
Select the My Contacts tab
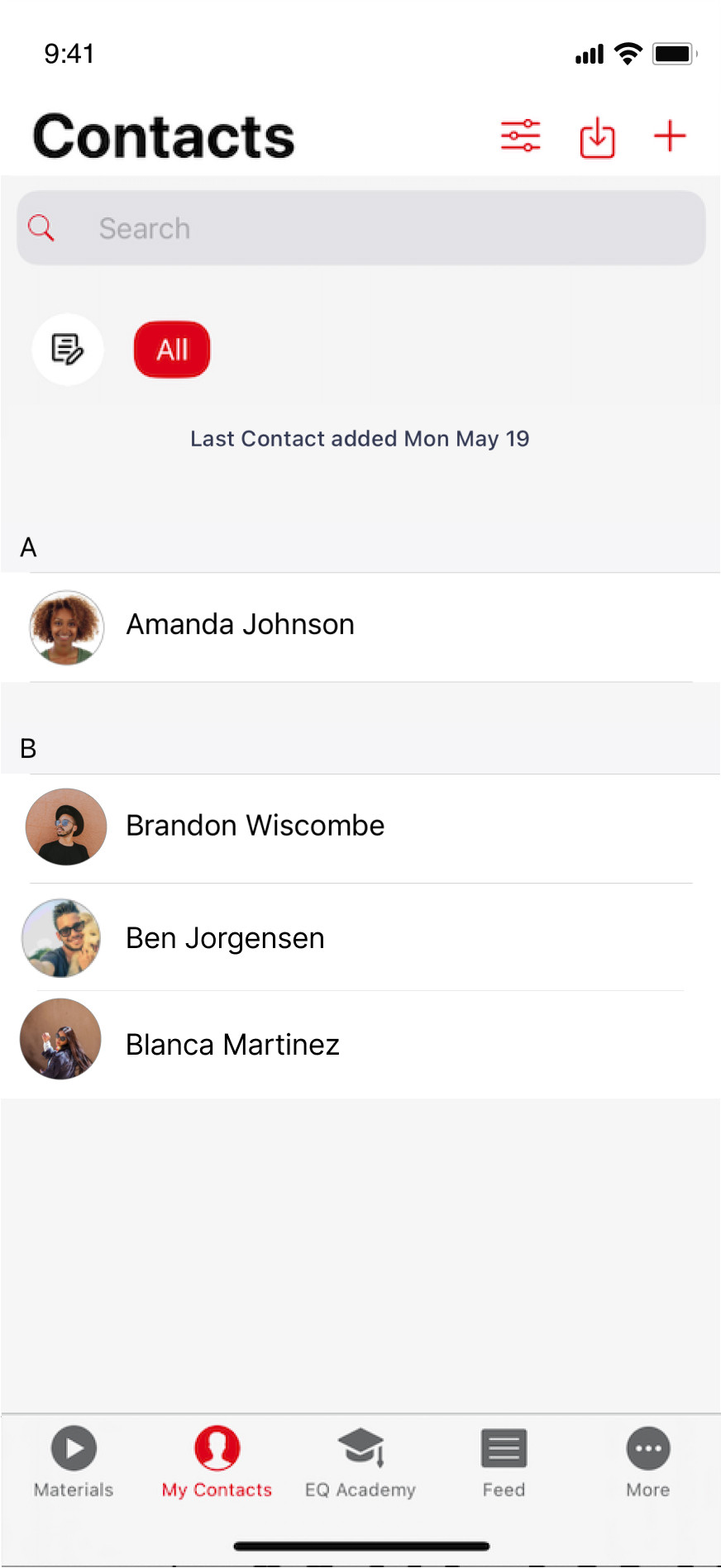(x=217, y=1461)
